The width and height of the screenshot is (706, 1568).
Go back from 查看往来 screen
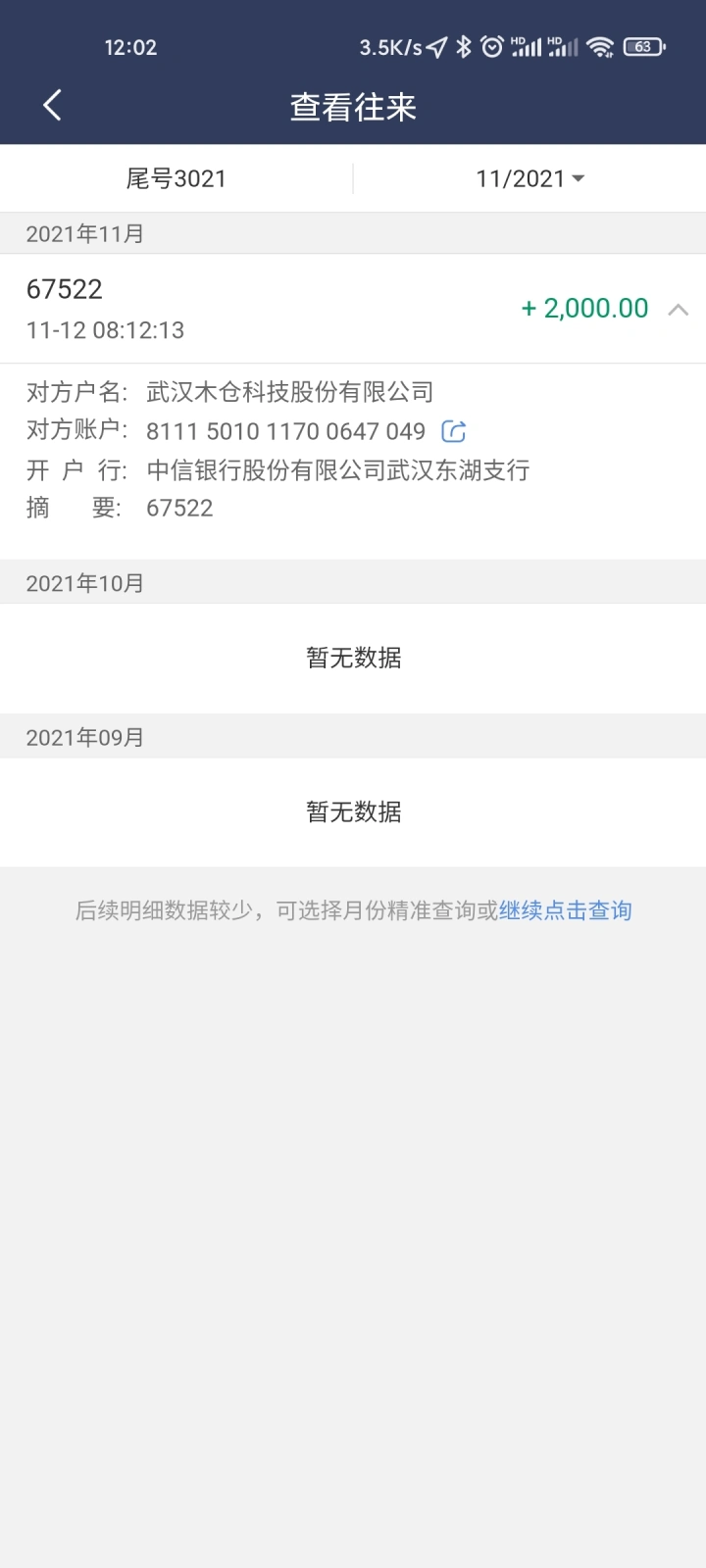[53, 106]
